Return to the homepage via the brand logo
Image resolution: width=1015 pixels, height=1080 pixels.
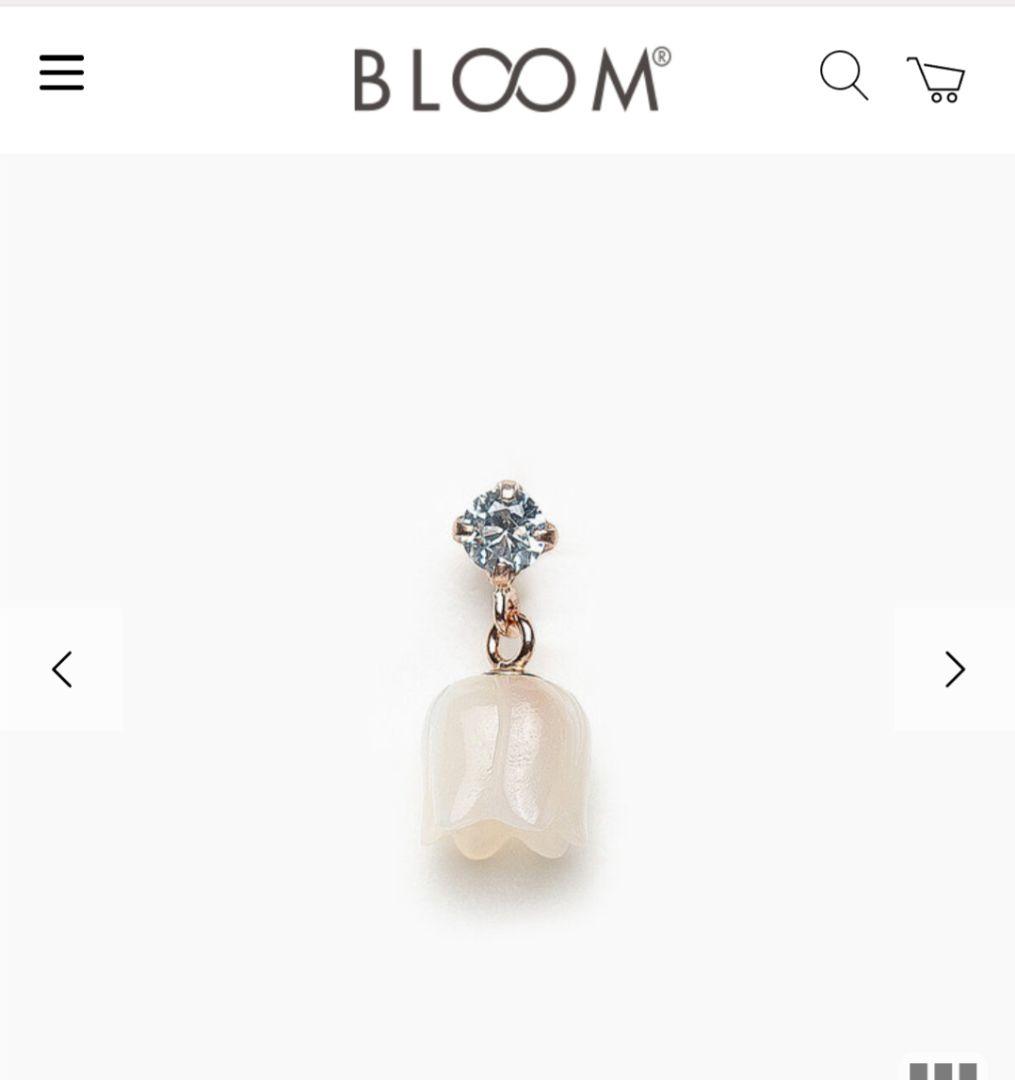click(x=507, y=80)
